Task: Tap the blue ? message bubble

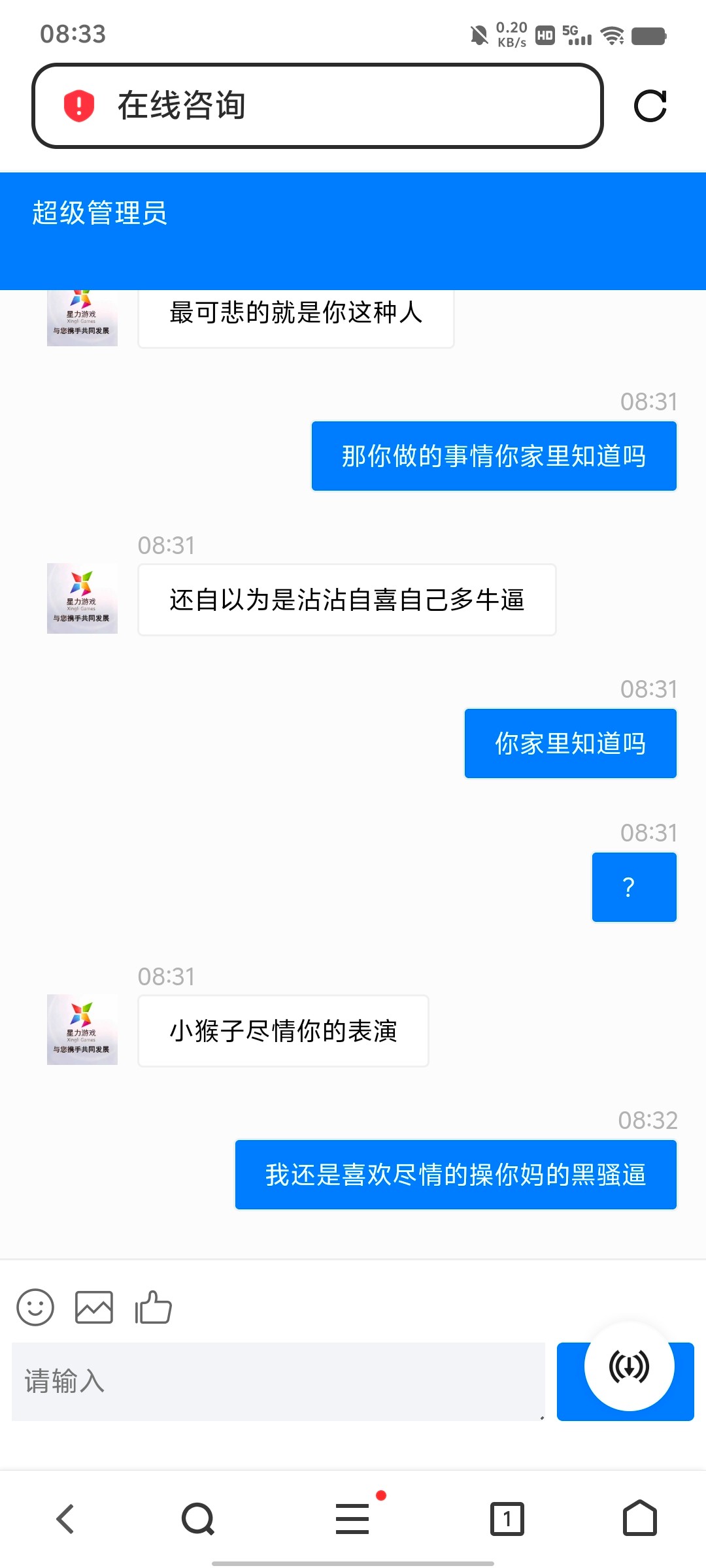Action: (633, 887)
